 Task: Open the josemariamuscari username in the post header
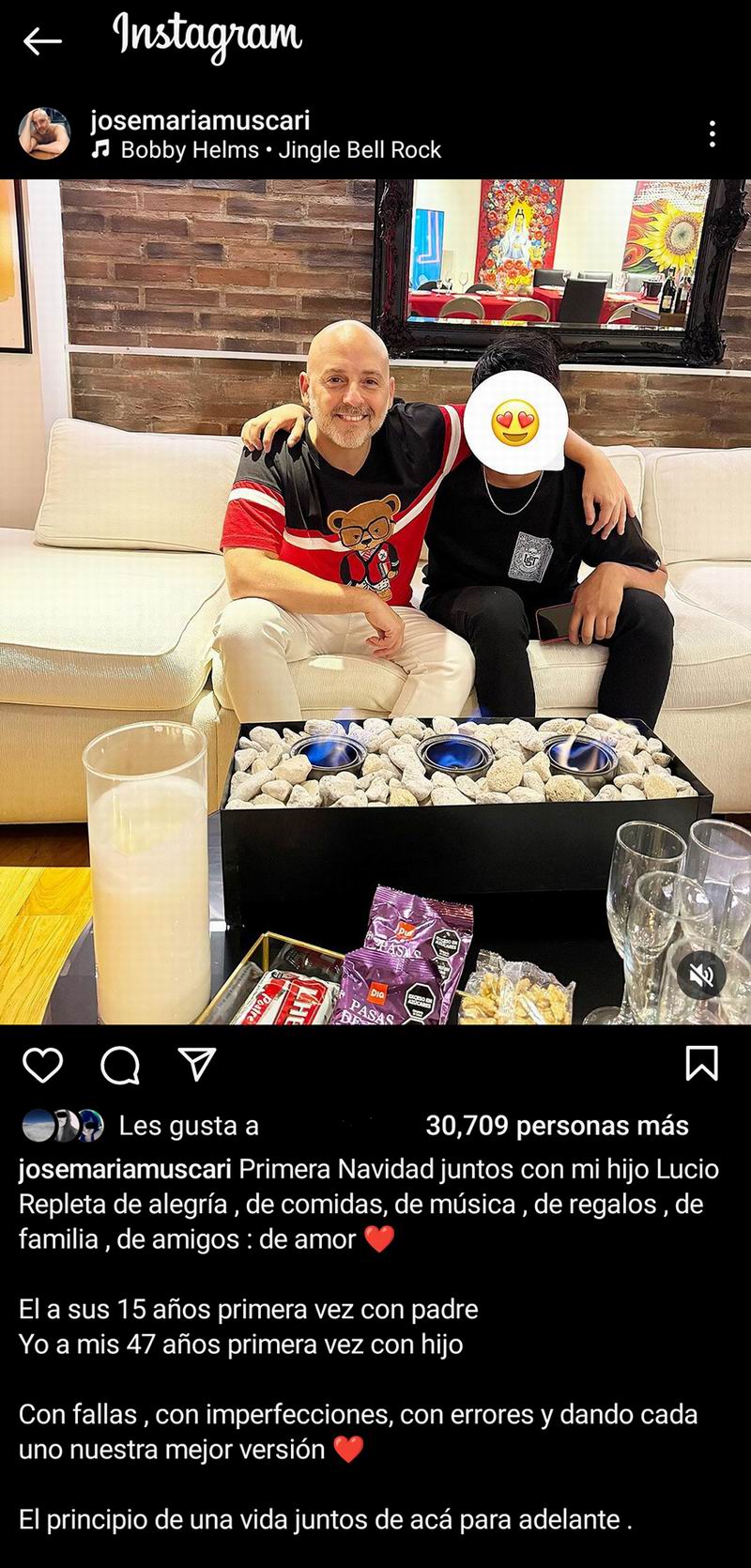pyautogui.click(x=200, y=120)
